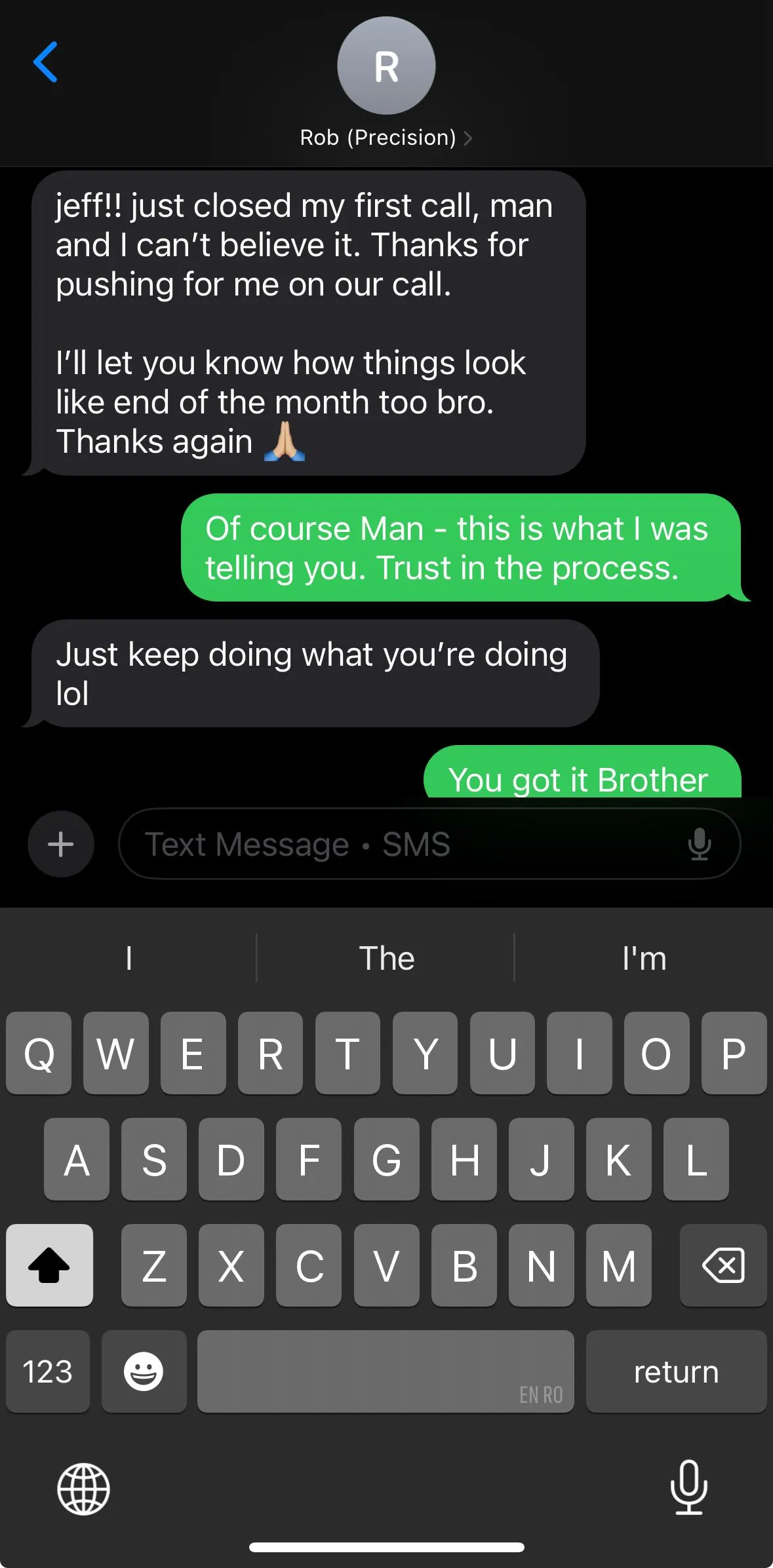This screenshot has width=773, height=1568.
Task: Insert the suggested word "The"
Action: pos(386,959)
